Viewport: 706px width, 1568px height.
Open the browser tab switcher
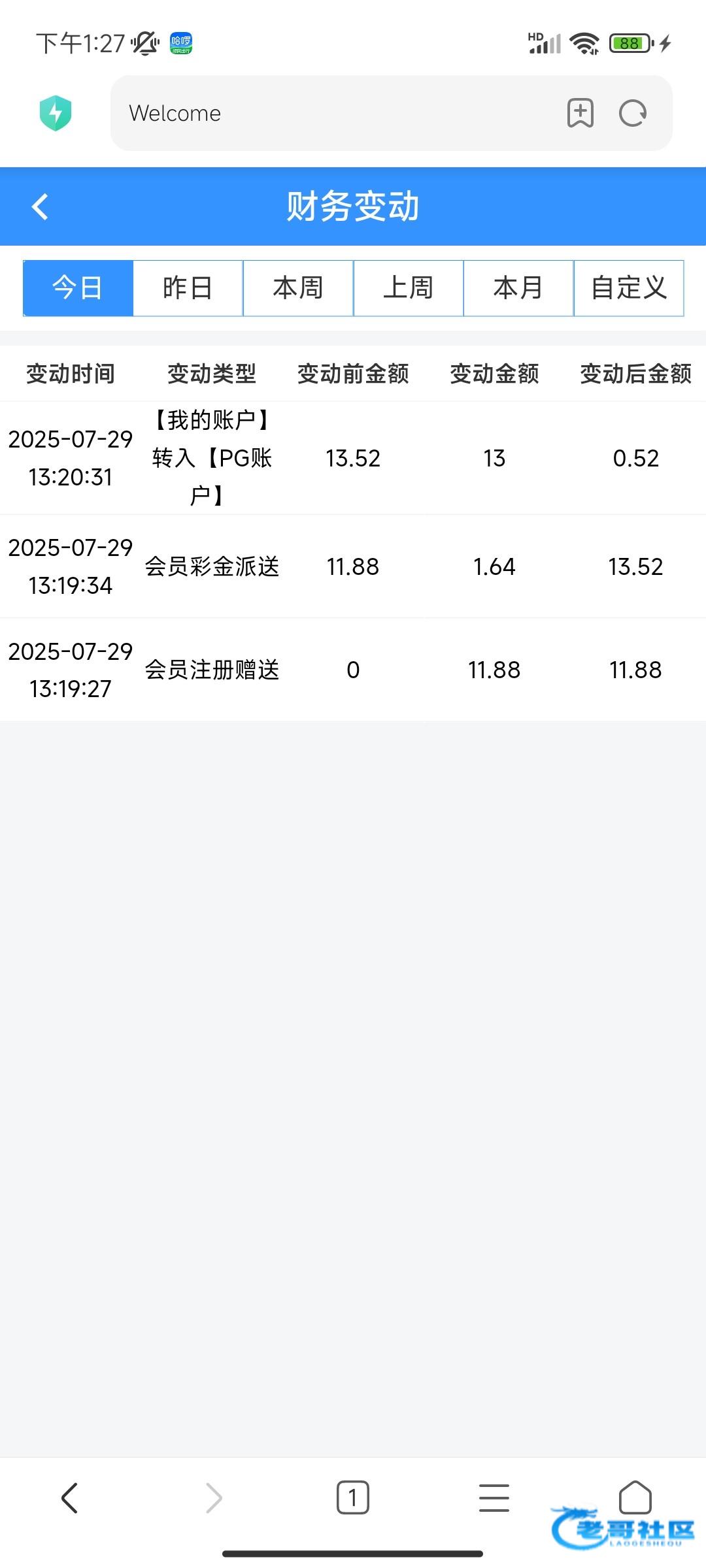tap(353, 1497)
